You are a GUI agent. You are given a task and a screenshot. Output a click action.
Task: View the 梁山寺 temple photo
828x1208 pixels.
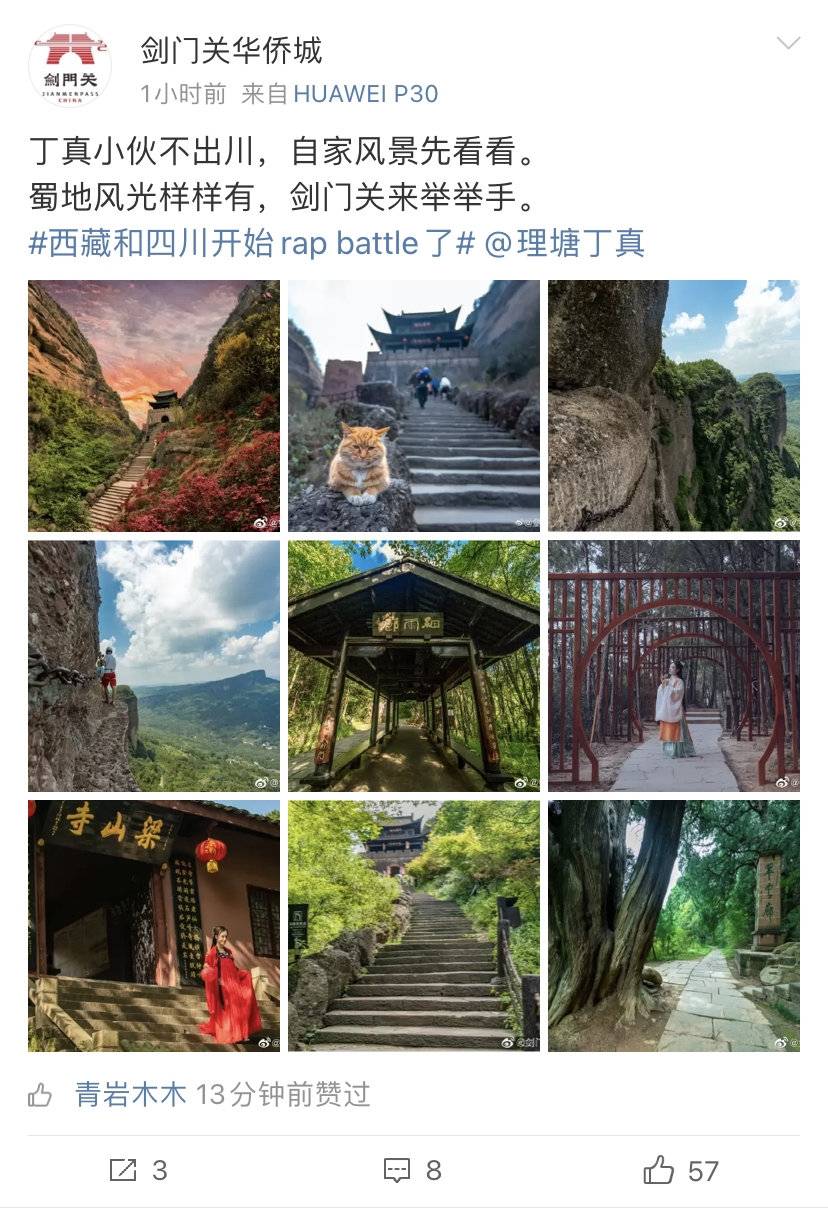coord(154,926)
